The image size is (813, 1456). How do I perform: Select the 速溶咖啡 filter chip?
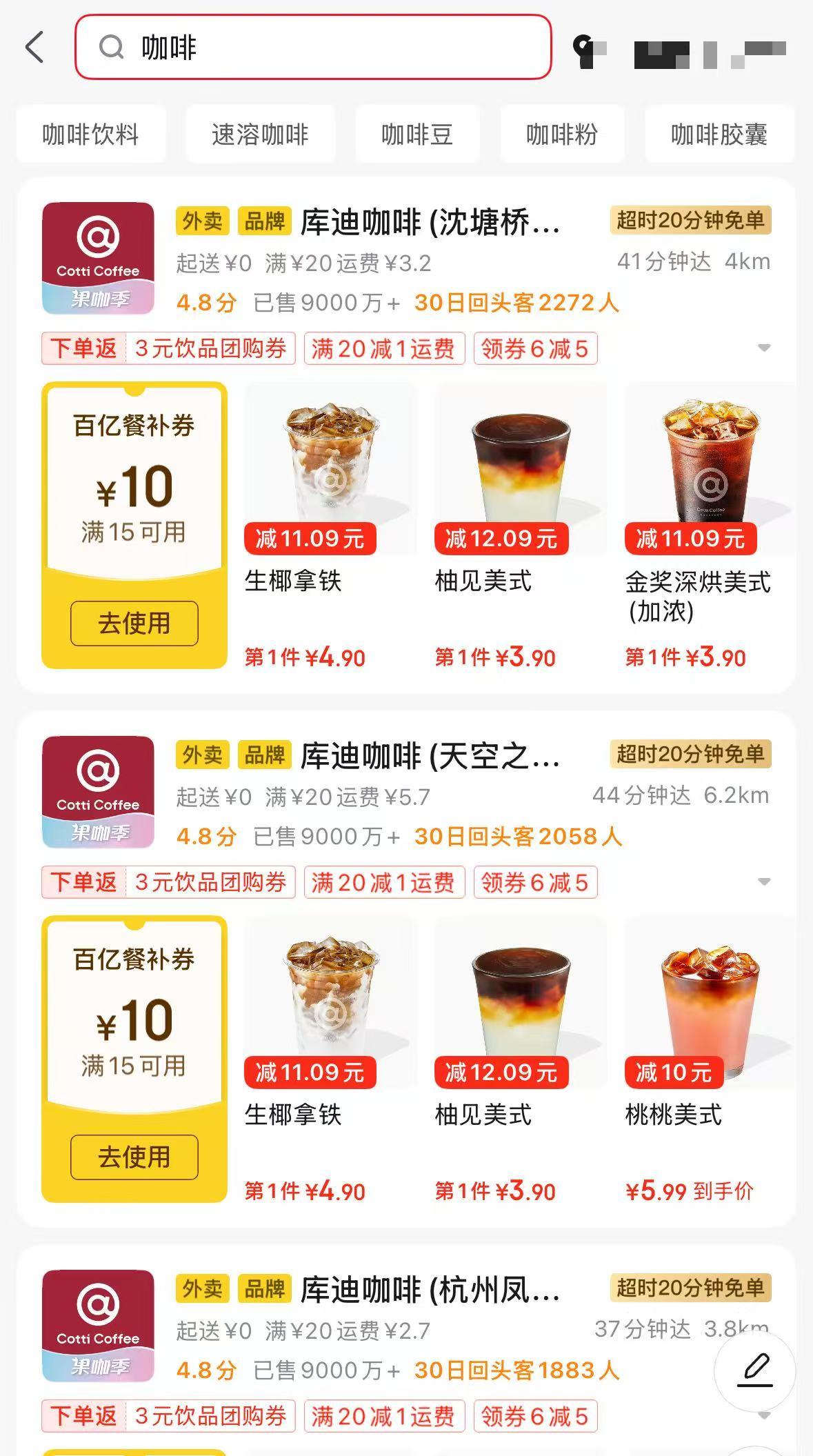coord(260,134)
